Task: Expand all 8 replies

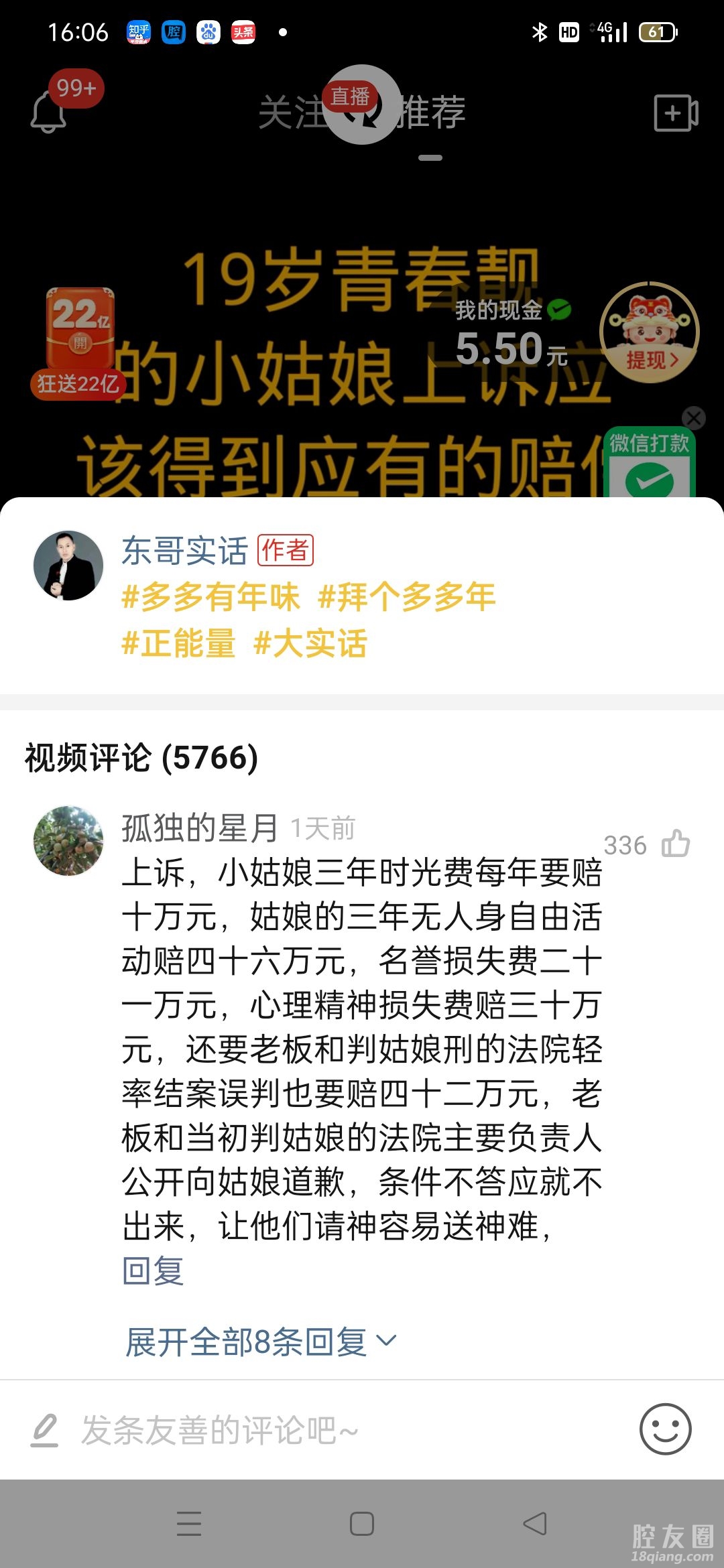Action: (260, 1342)
